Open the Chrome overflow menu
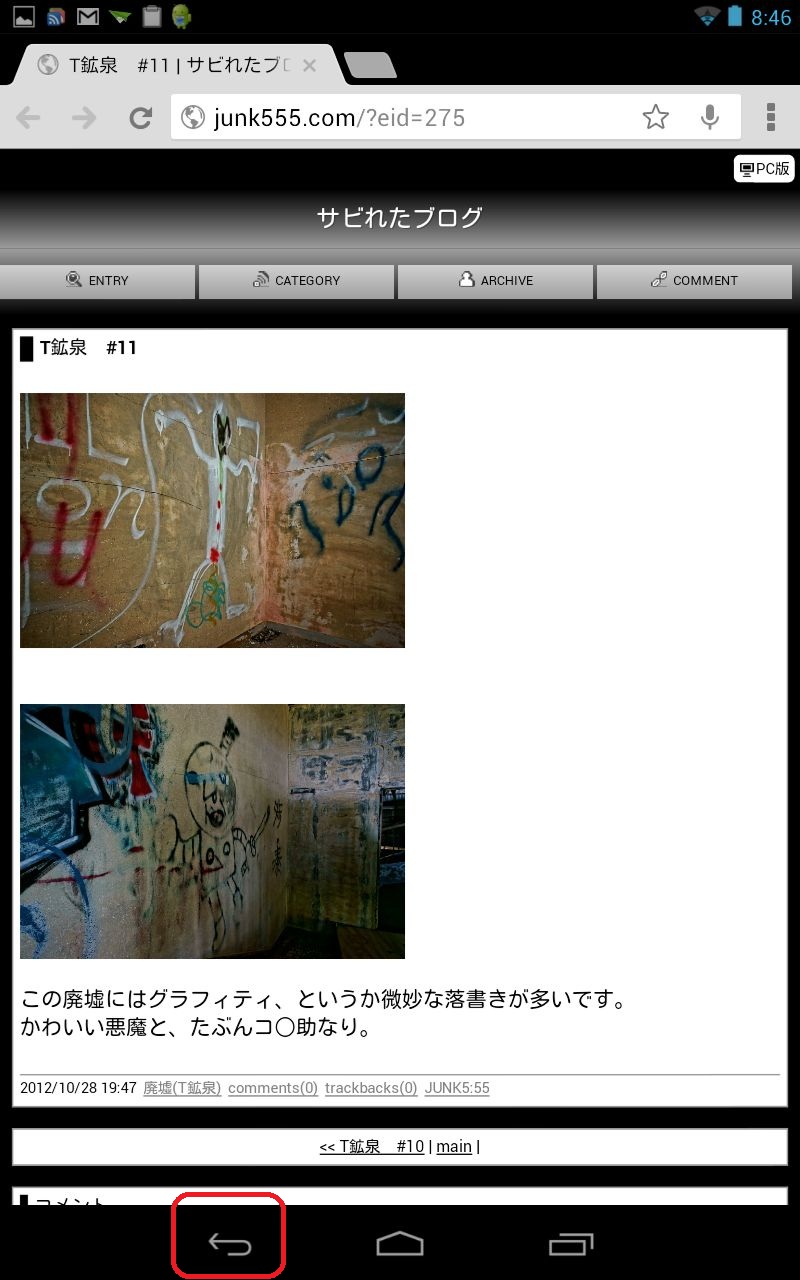The width and height of the screenshot is (800, 1280). click(771, 118)
